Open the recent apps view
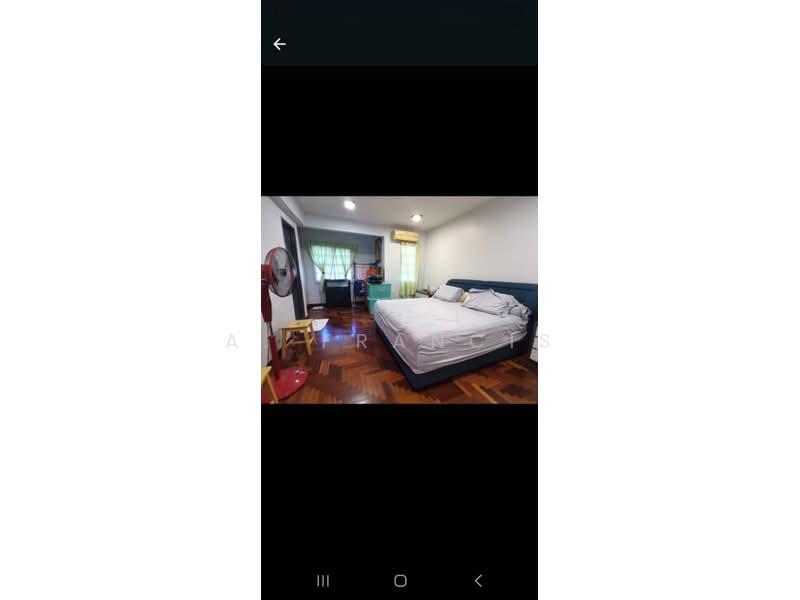Screen dimensions: 800x600 tap(323, 581)
